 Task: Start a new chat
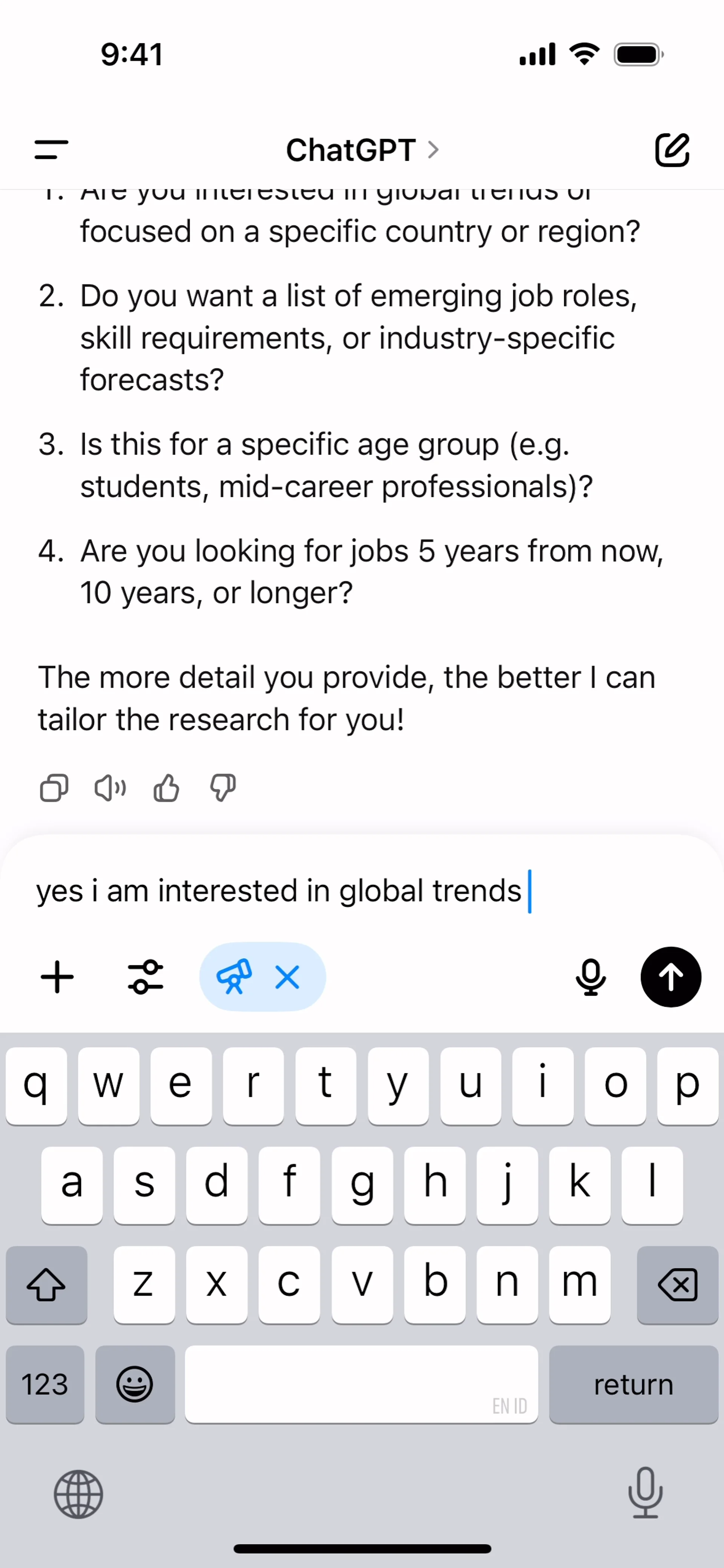pyautogui.click(x=672, y=150)
